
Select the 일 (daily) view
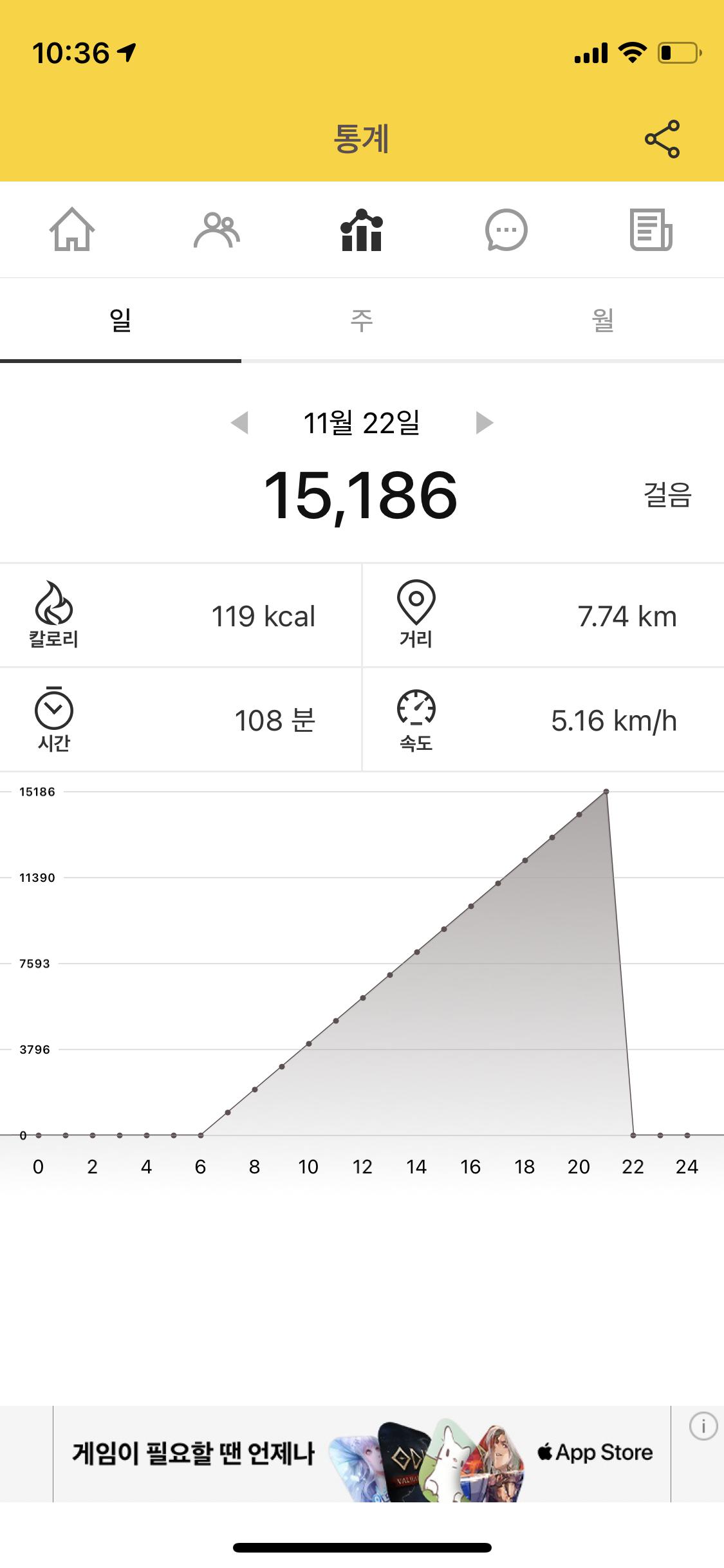[x=120, y=320]
